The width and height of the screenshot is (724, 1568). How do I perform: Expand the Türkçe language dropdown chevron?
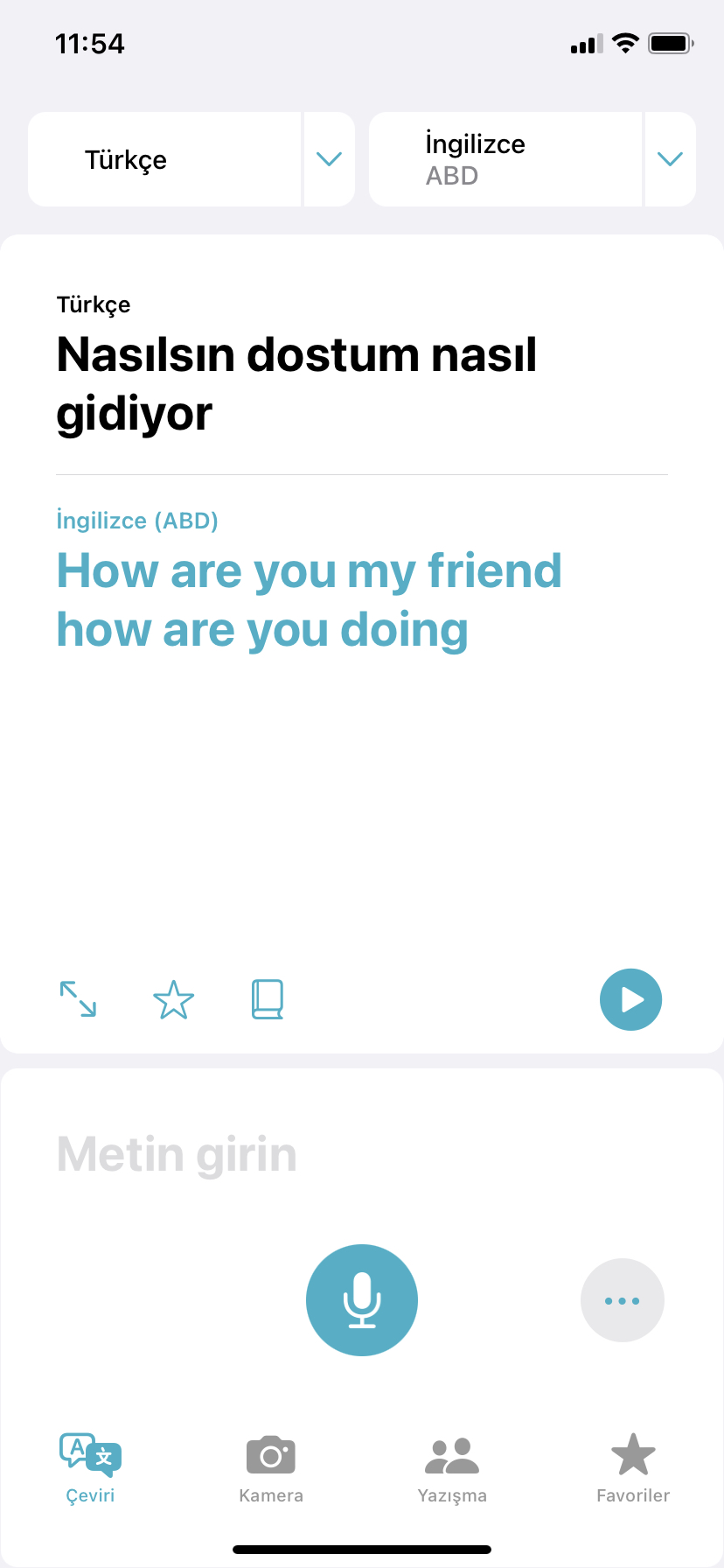tap(329, 159)
